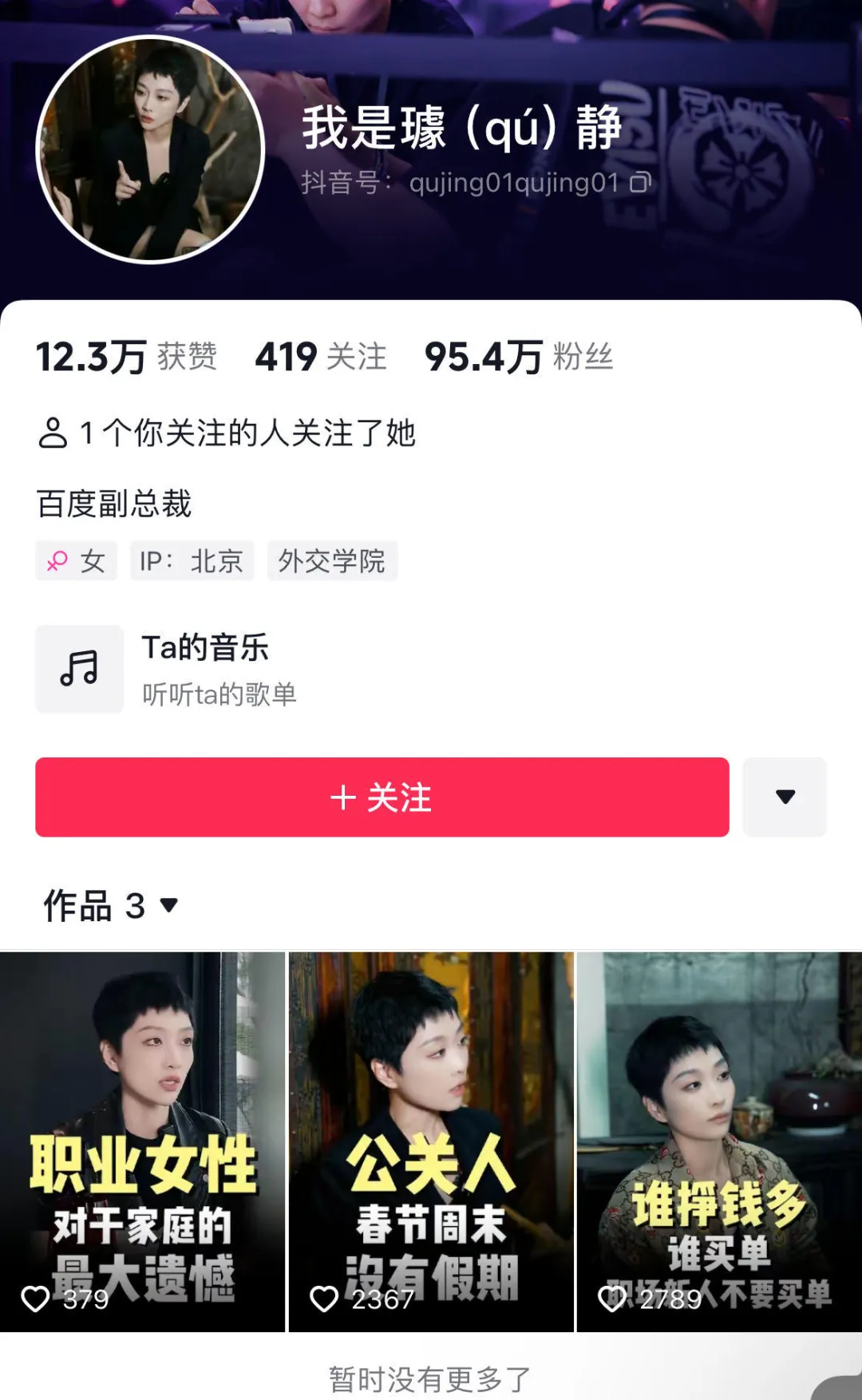Click the 获赞 12.3万 likes counter
The height and width of the screenshot is (1400, 862).
click(128, 357)
